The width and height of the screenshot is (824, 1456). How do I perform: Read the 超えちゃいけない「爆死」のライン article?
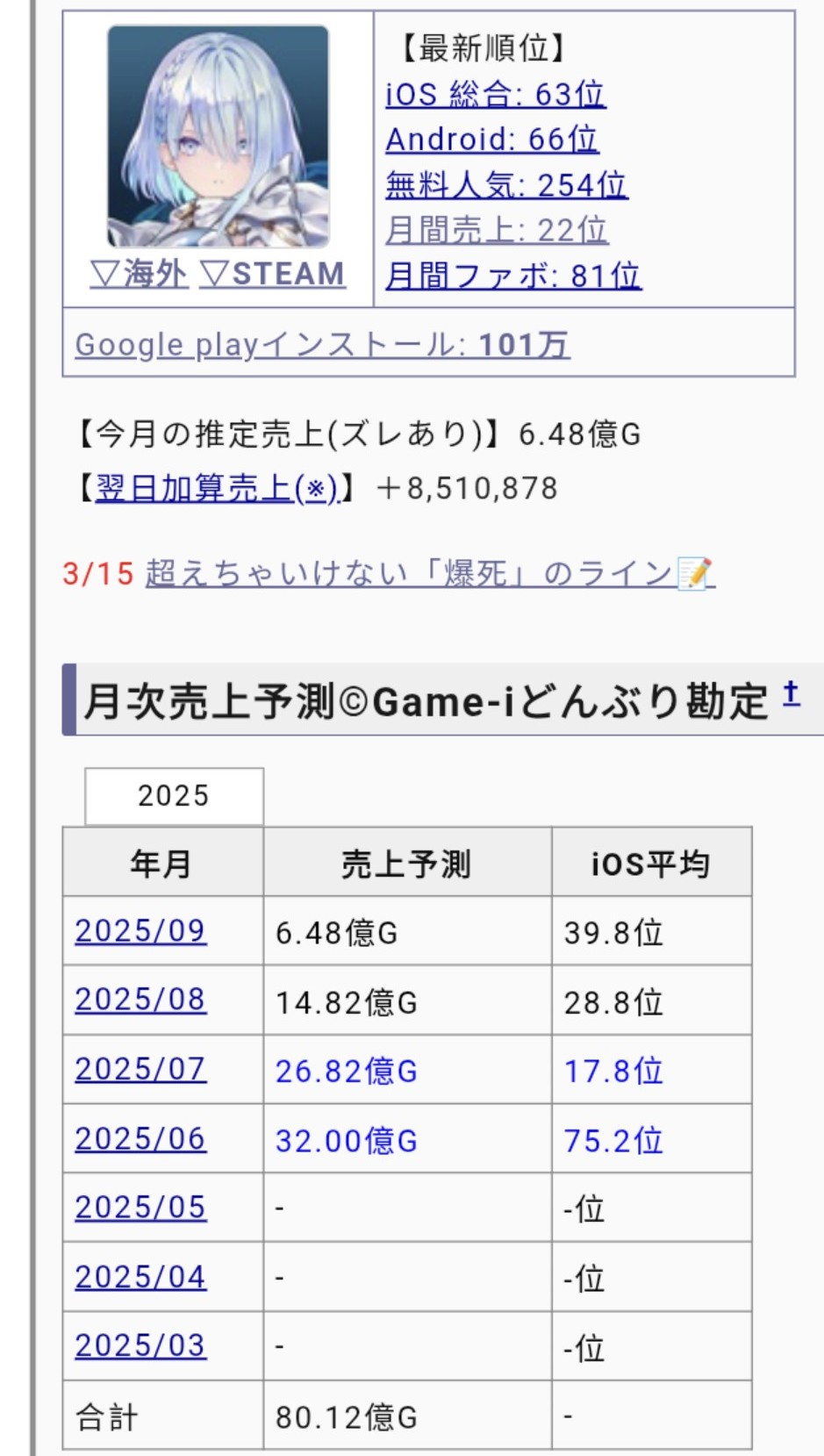coord(428,573)
